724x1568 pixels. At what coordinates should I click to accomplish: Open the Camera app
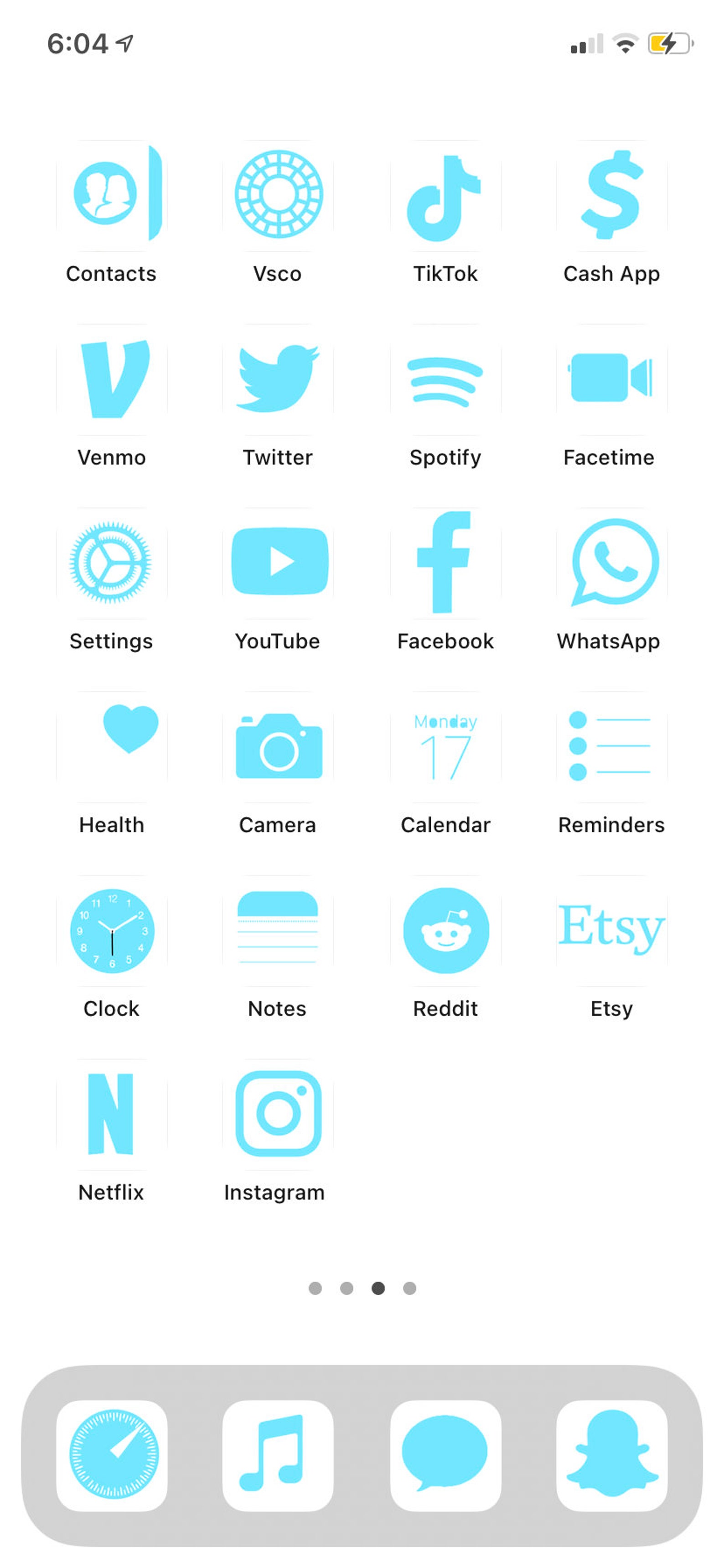(278, 747)
